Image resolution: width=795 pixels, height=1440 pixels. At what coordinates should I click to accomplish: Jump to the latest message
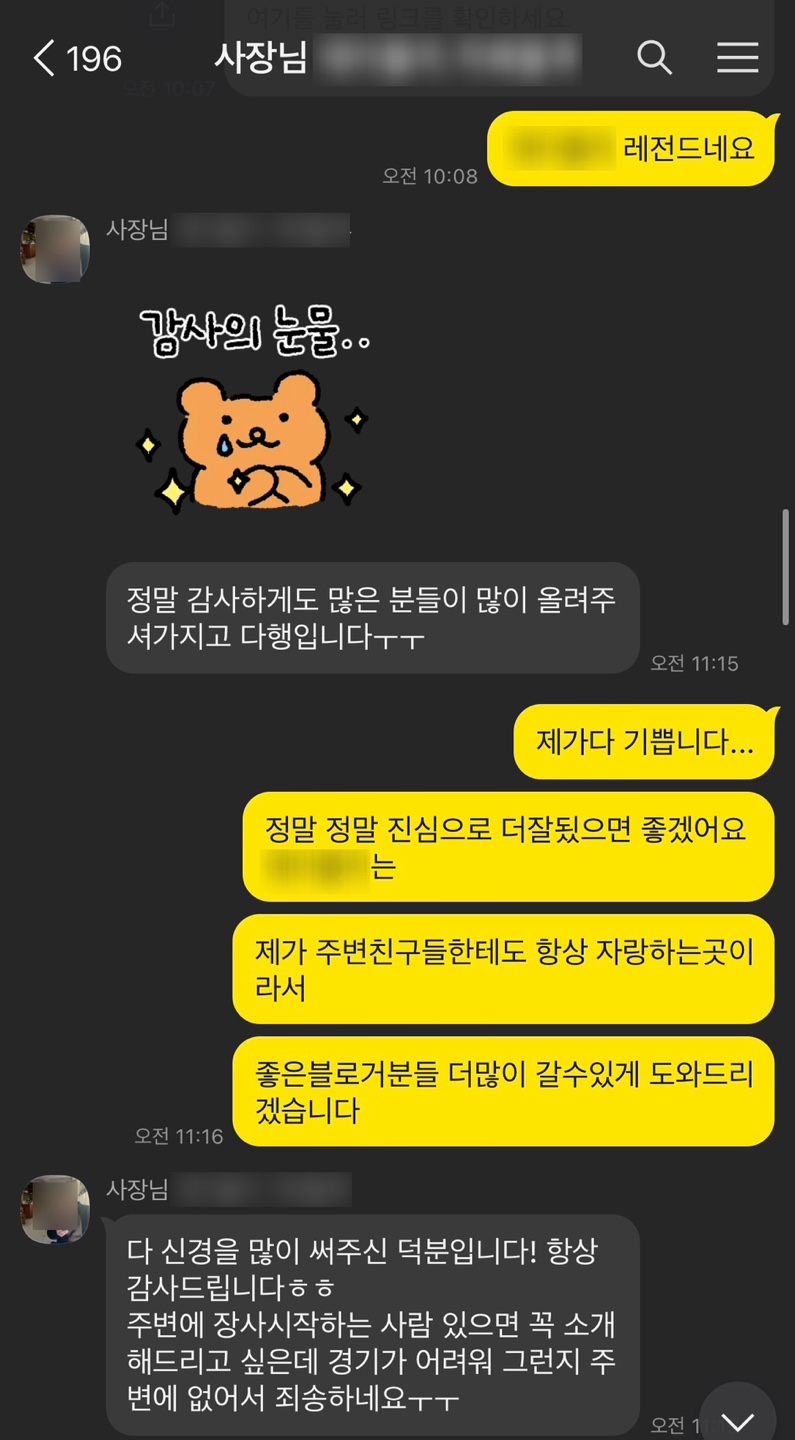[738, 1418]
